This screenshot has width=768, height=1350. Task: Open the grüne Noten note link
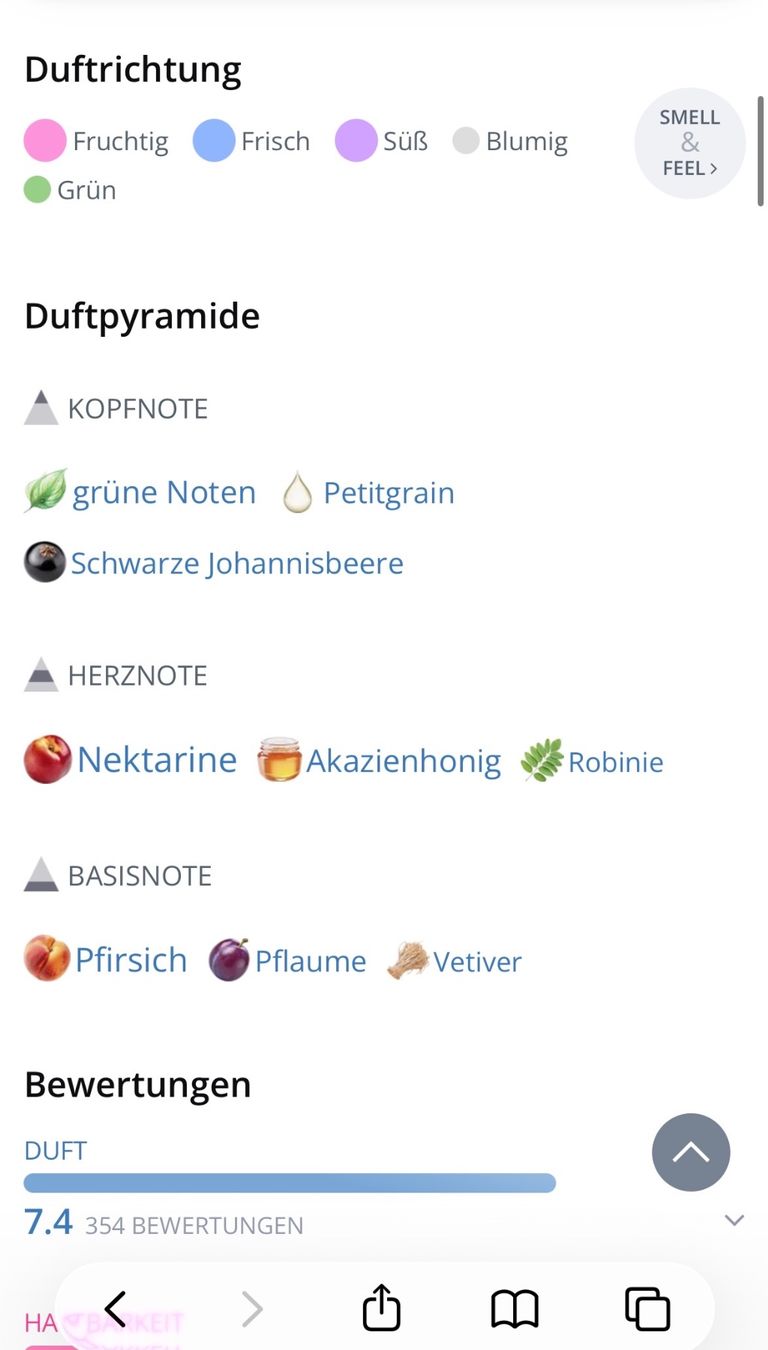140,492
